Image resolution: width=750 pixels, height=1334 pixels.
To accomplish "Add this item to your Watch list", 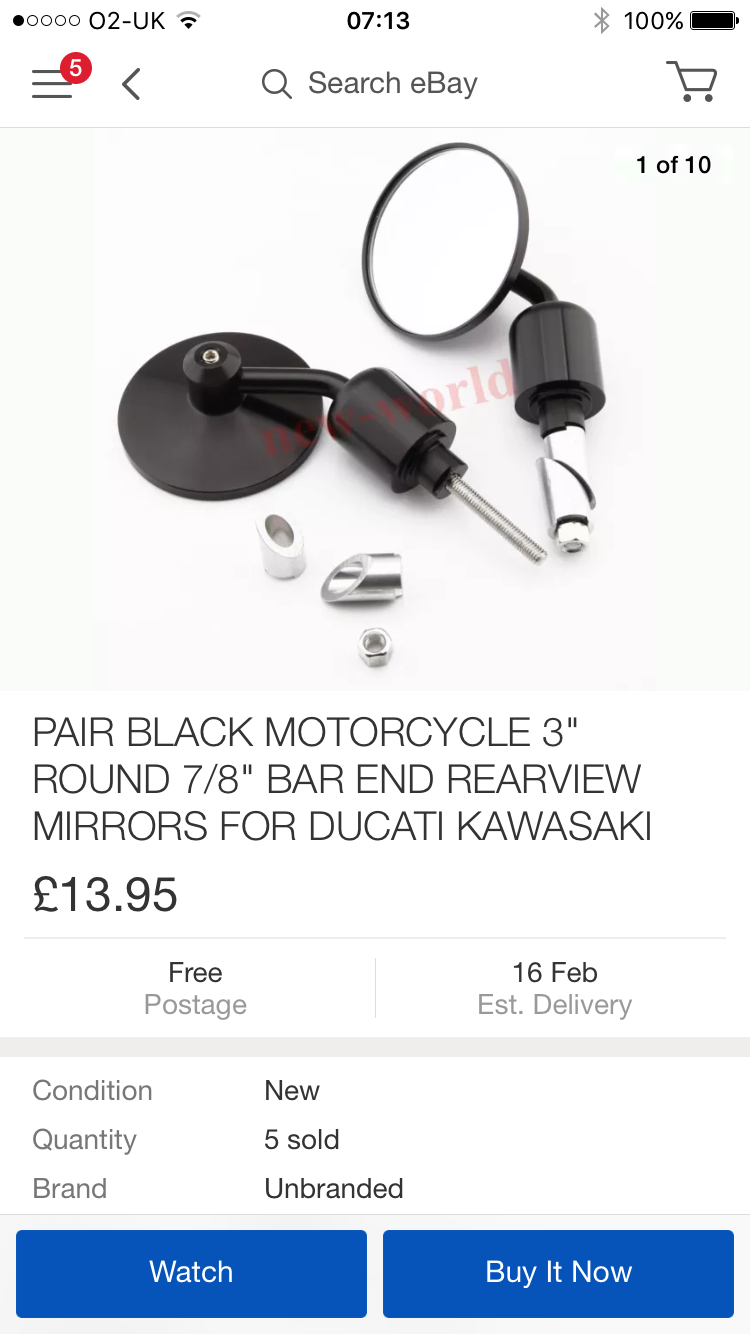I will [x=191, y=1272].
